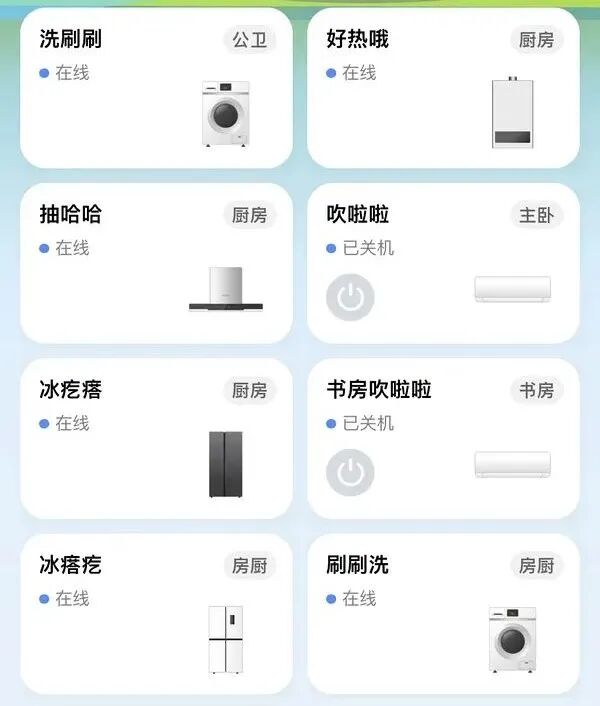Power on the 书房吹啦啦 air conditioner

tap(351, 472)
